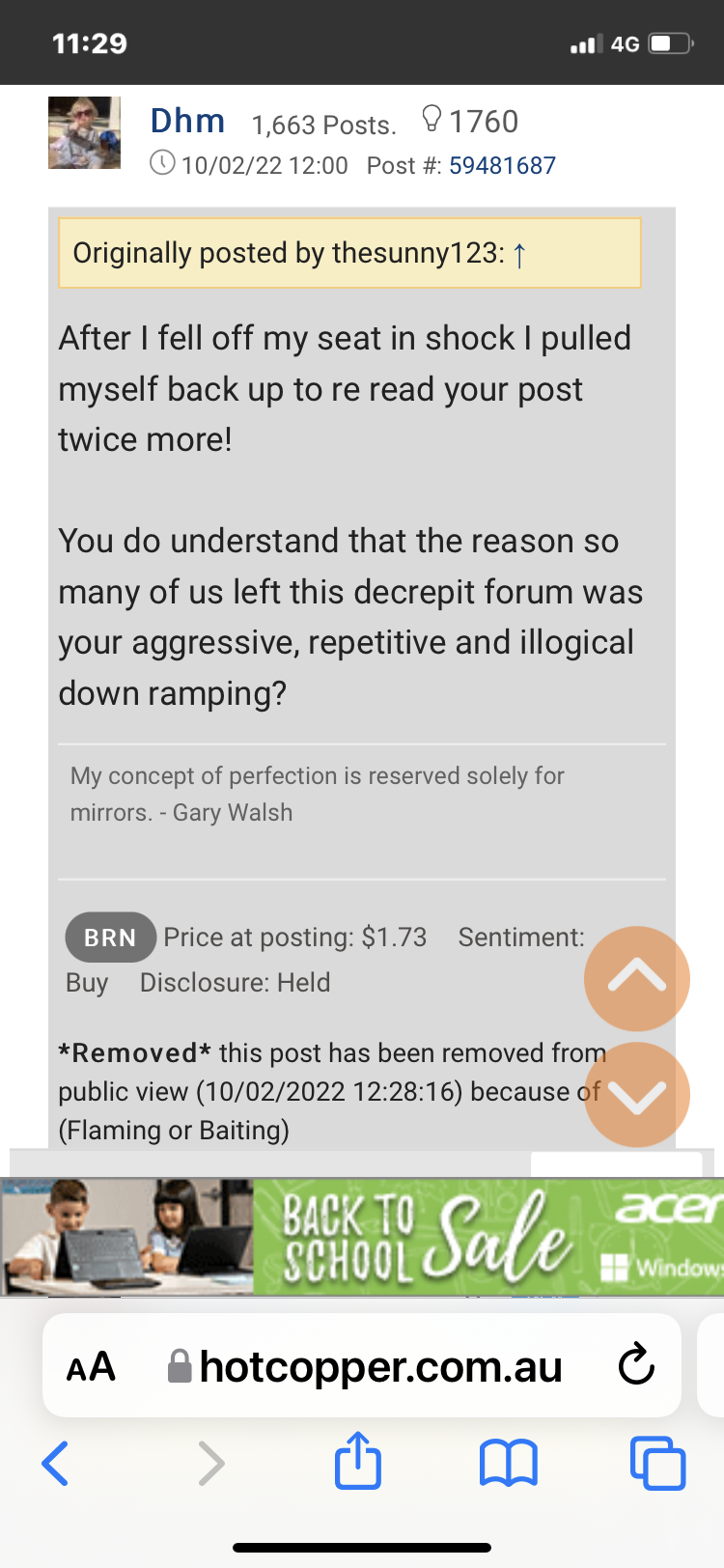Tap the orange scroll-down arrow button

tap(636, 1095)
